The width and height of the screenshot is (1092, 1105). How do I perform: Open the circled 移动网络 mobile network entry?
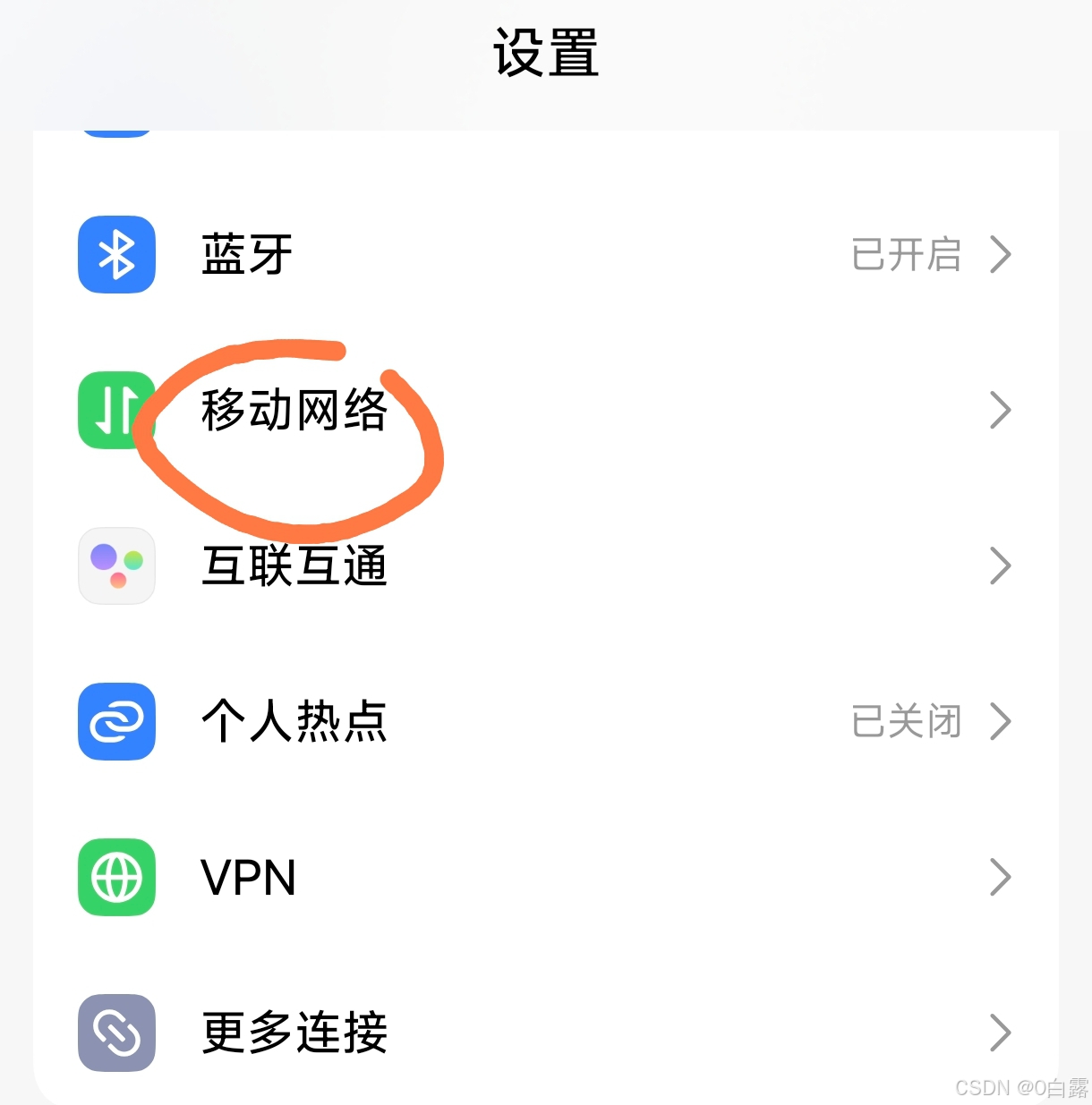click(295, 412)
